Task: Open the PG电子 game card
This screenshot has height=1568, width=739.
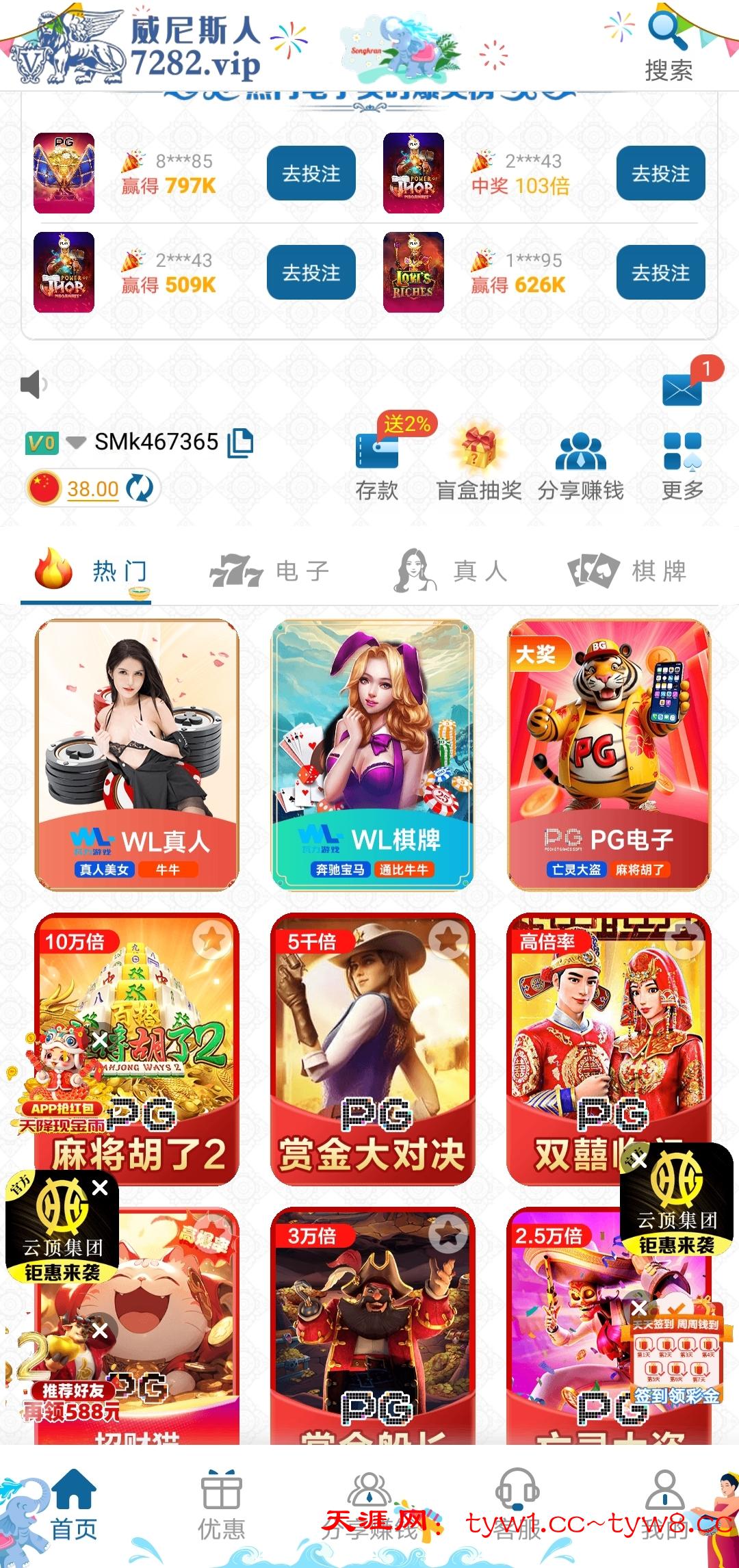Action: pos(609,754)
